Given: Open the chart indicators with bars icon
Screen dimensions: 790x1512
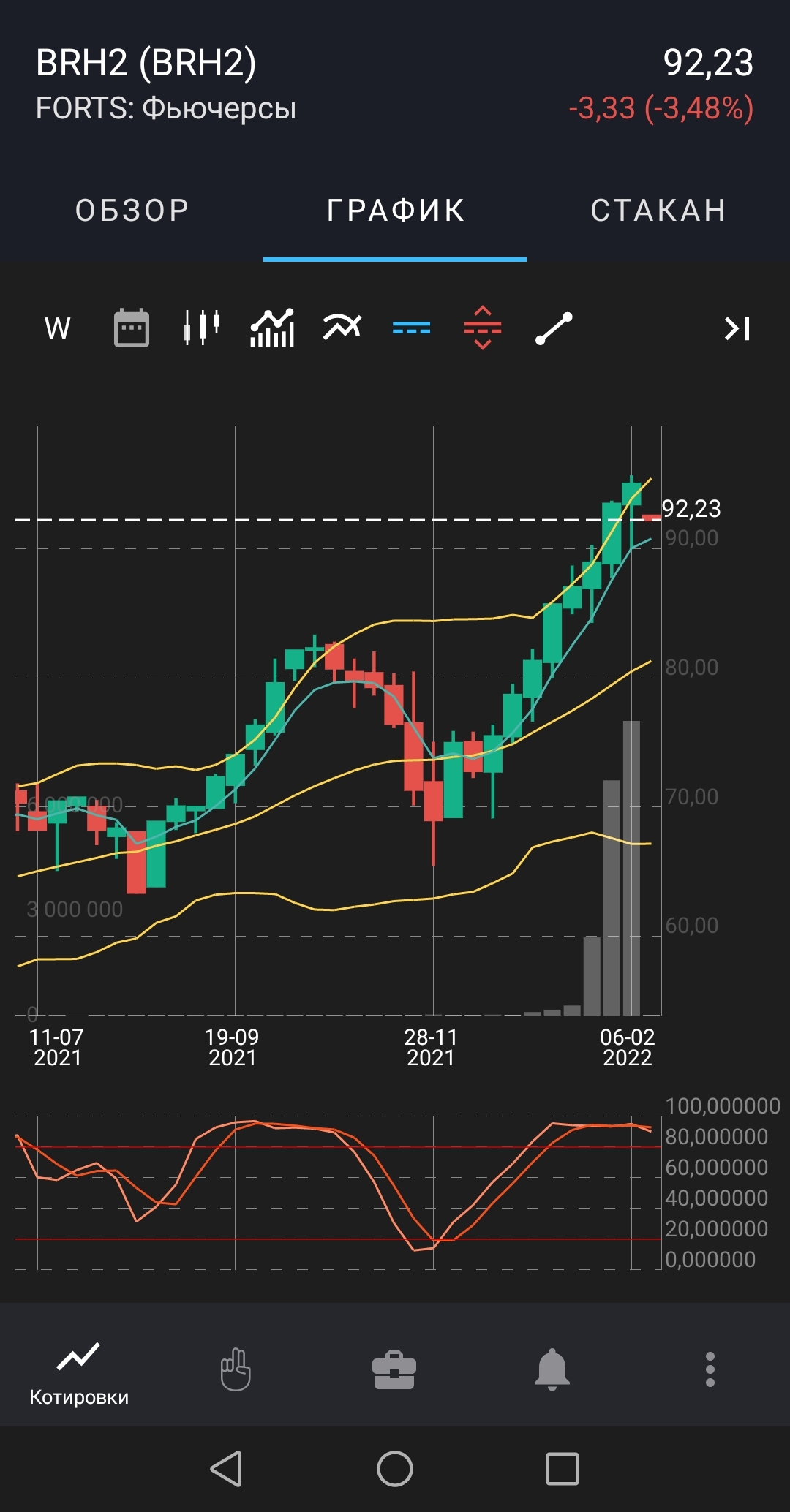Looking at the screenshot, I should 272,328.
